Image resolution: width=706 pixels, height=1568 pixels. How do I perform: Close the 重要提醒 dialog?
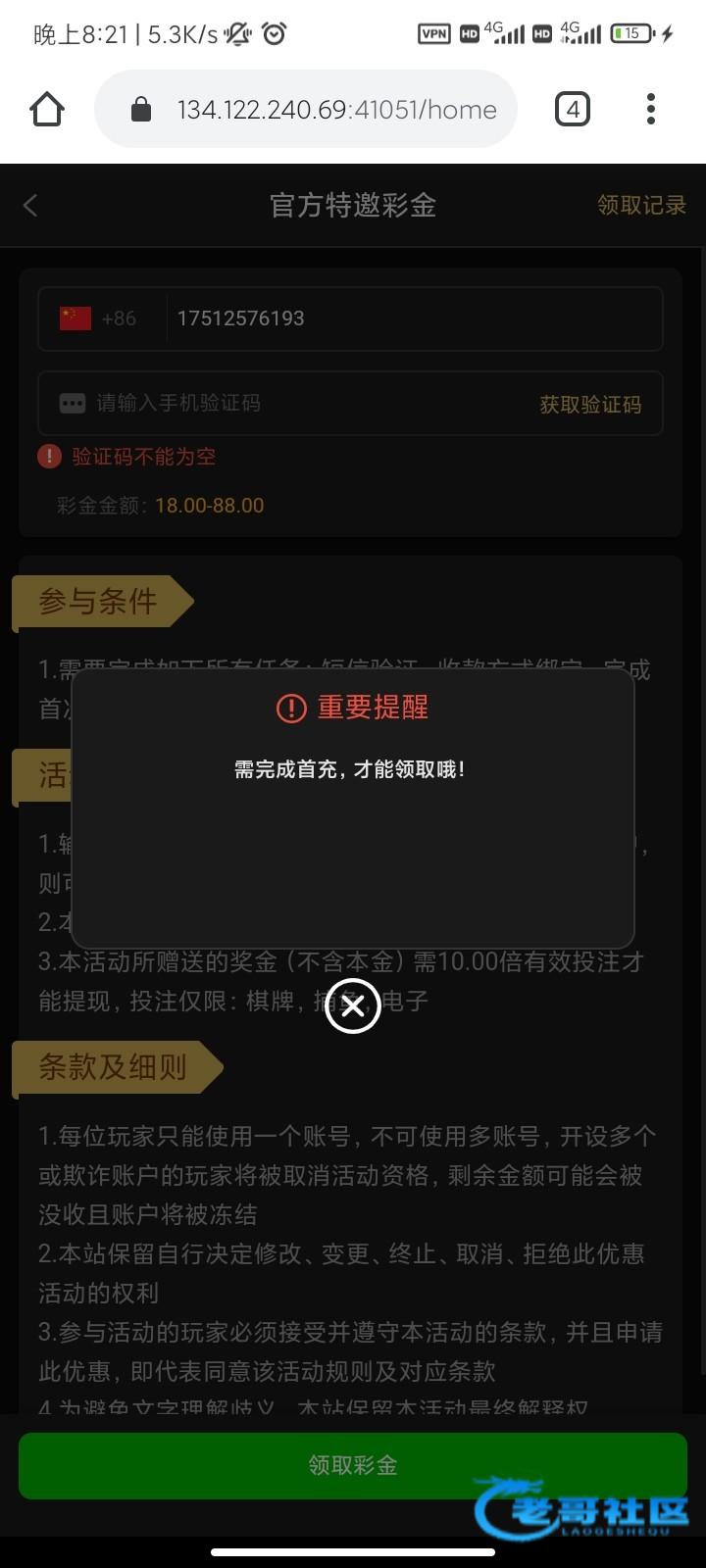(353, 1005)
